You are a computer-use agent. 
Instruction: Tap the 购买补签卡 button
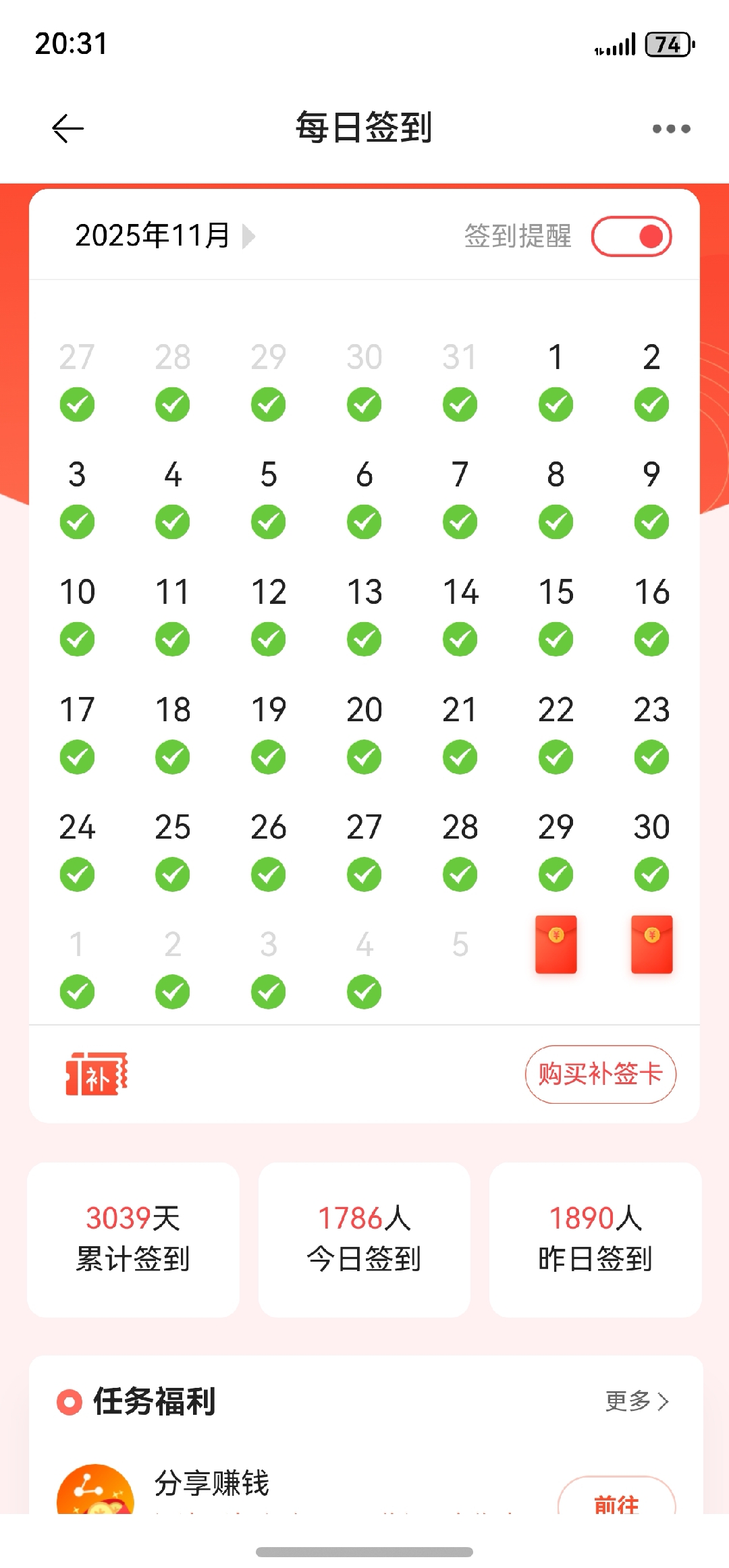[x=600, y=1074]
